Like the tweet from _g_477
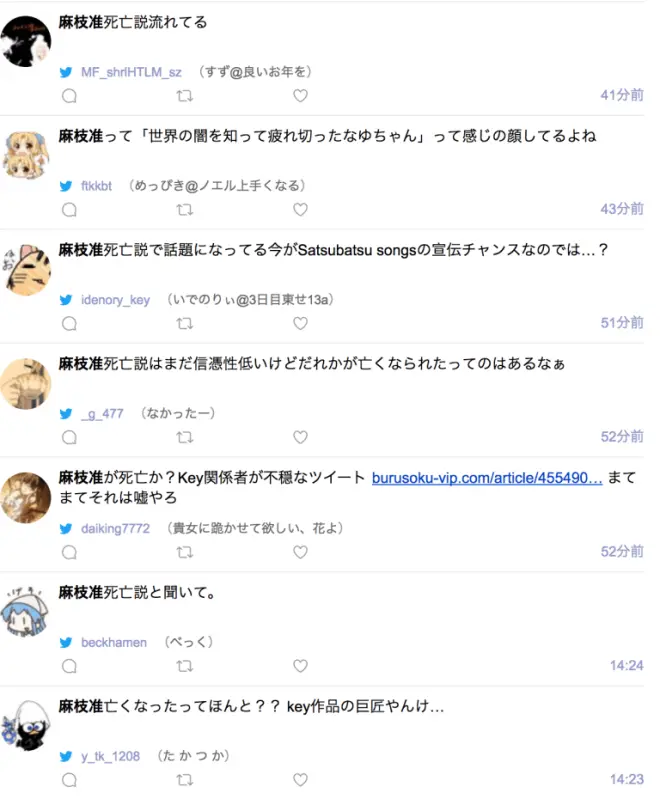The height and width of the screenshot is (799, 660). 300,438
